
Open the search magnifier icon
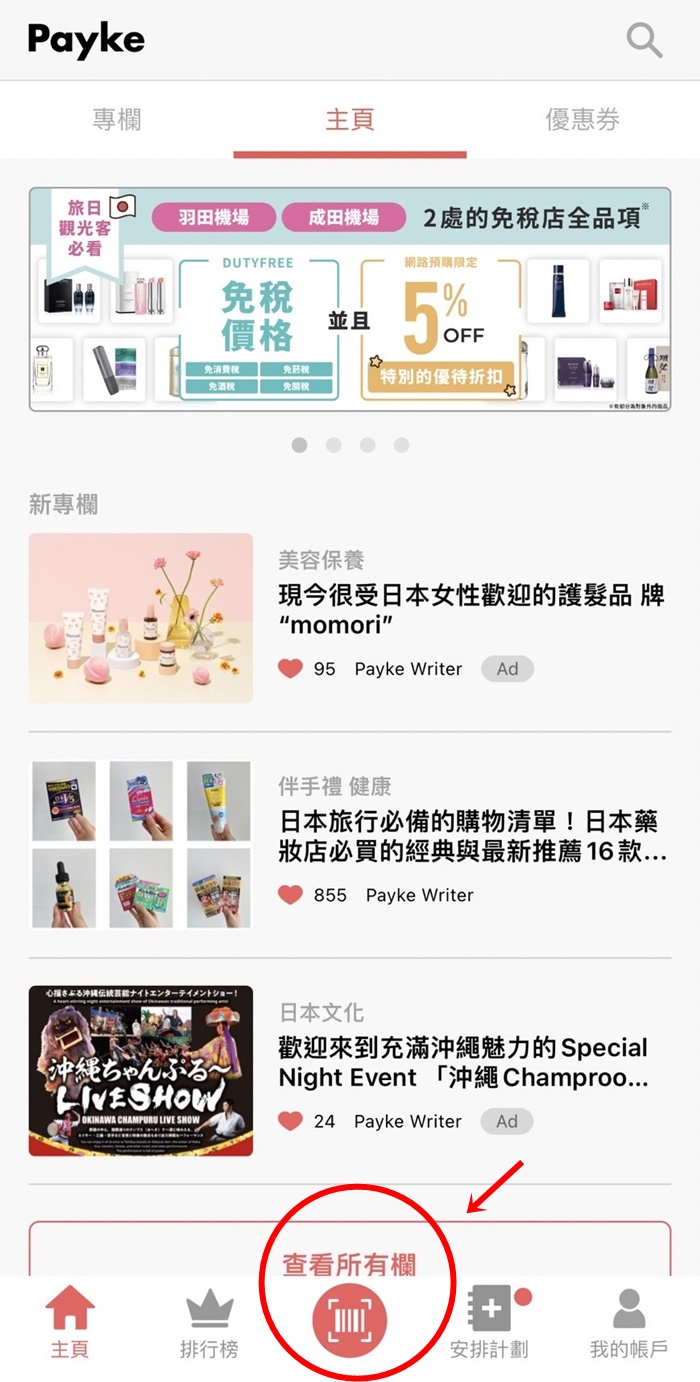644,40
